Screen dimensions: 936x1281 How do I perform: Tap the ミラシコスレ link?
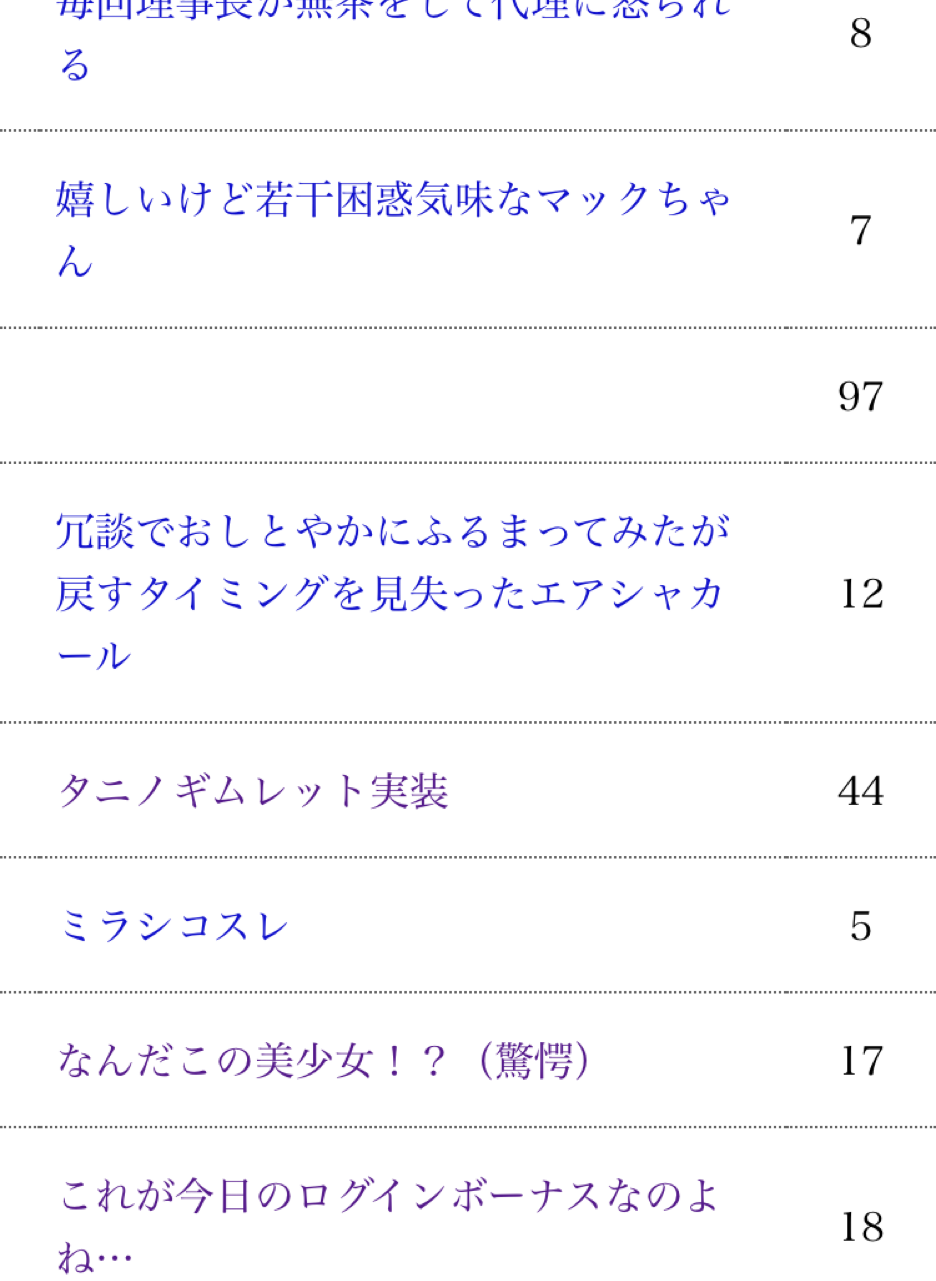click(174, 927)
